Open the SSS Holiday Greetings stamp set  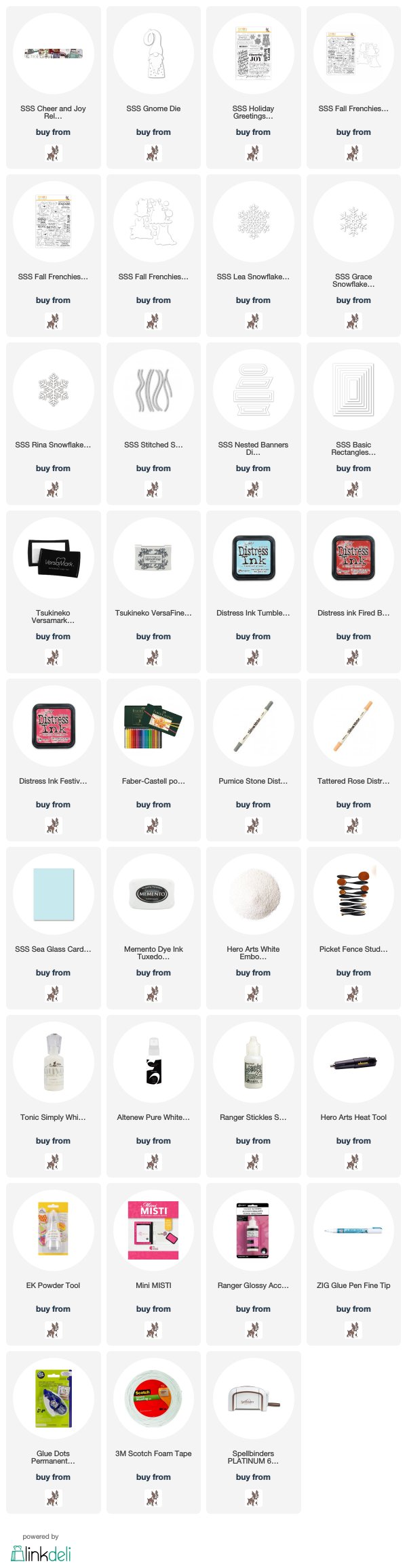(253, 54)
